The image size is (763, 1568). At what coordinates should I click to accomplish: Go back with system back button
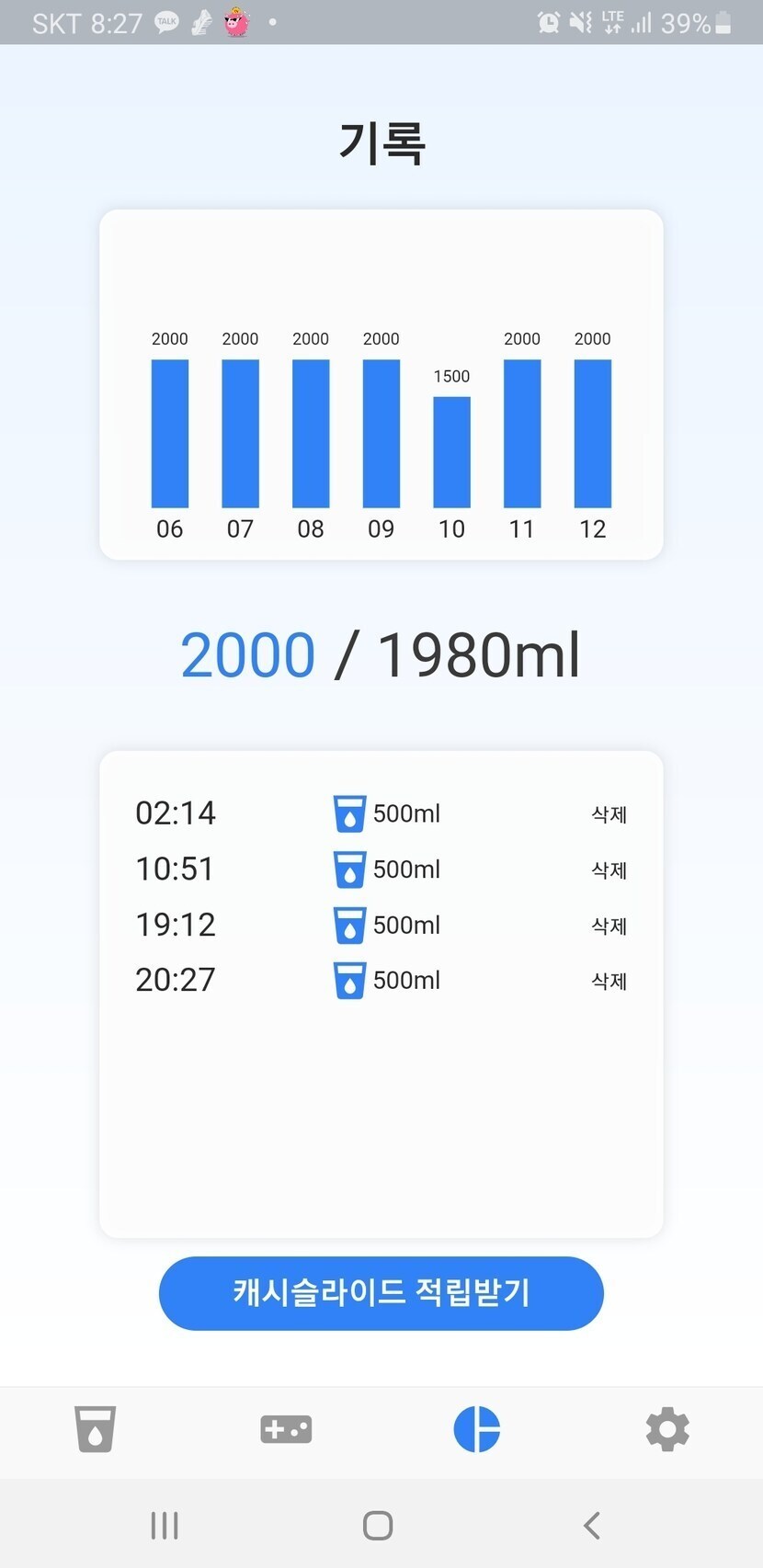point(592,1526)
